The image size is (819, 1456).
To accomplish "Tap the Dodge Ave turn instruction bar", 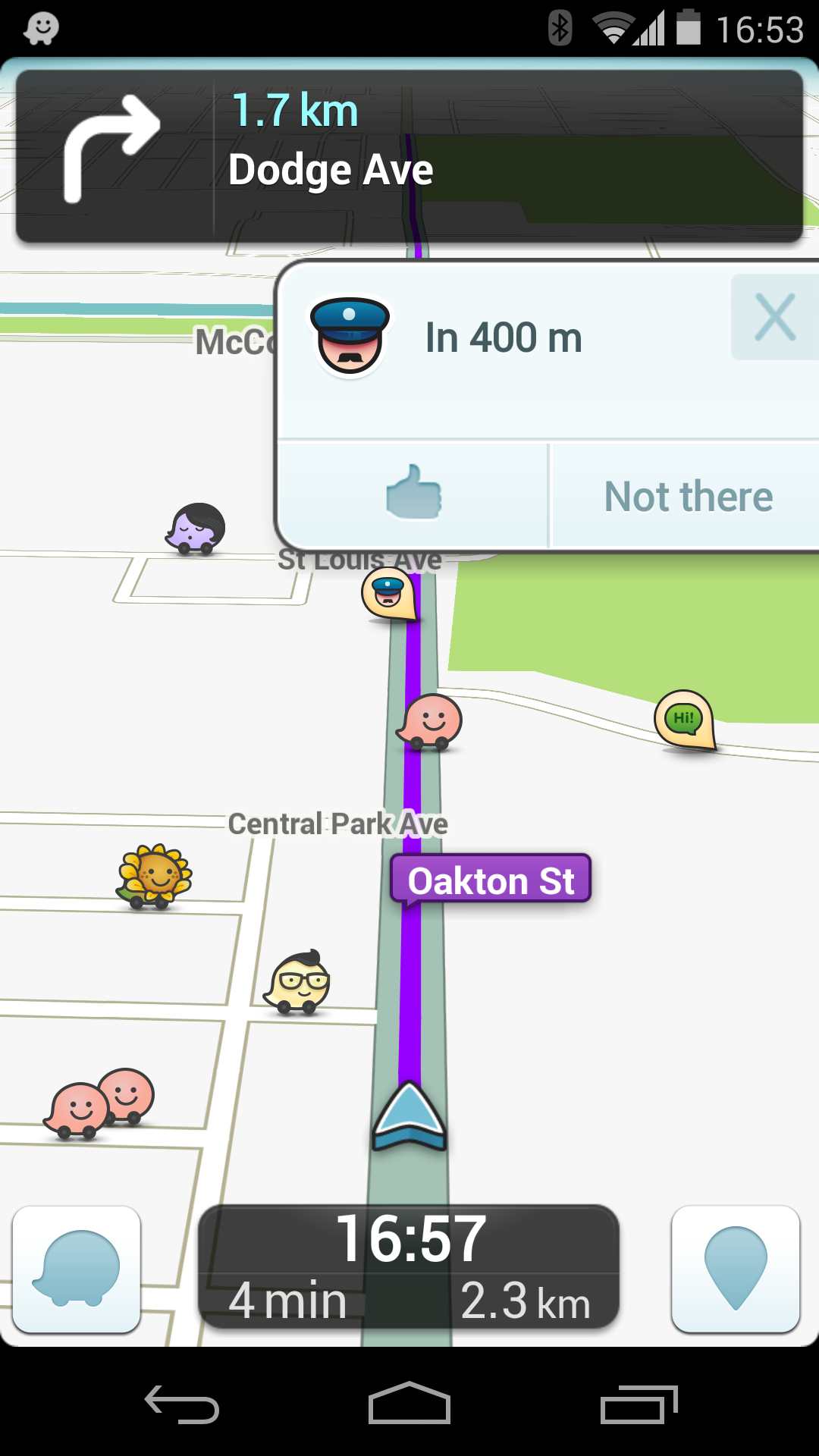I will click(409, 156).
